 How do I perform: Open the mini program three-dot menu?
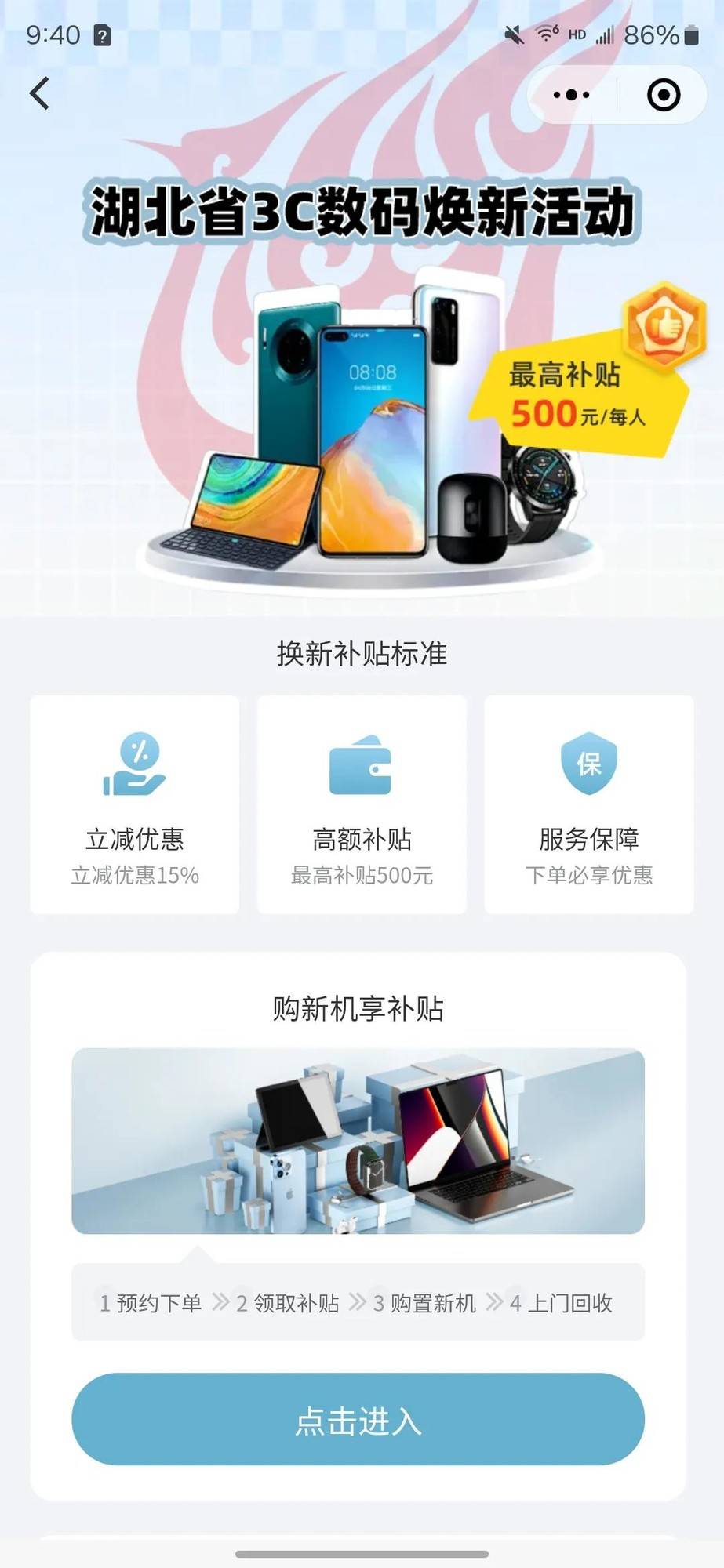point(571,95)
